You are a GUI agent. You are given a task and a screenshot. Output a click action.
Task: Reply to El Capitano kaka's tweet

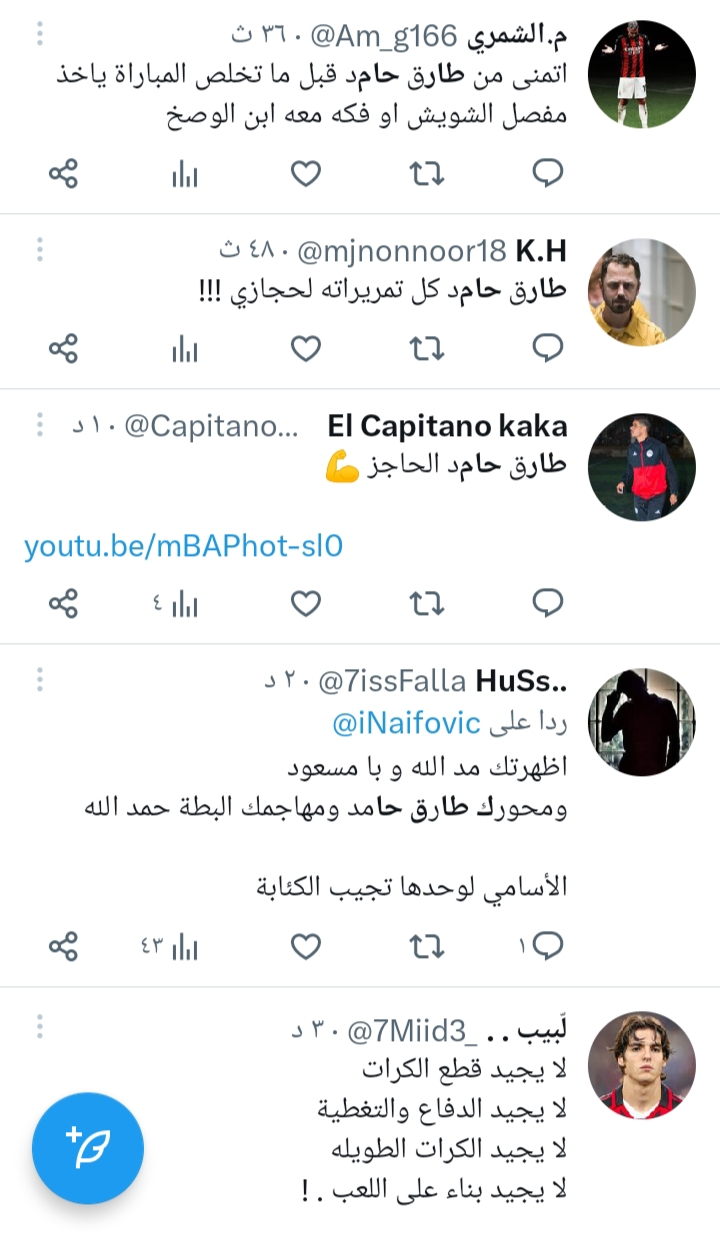click(547, 604)
